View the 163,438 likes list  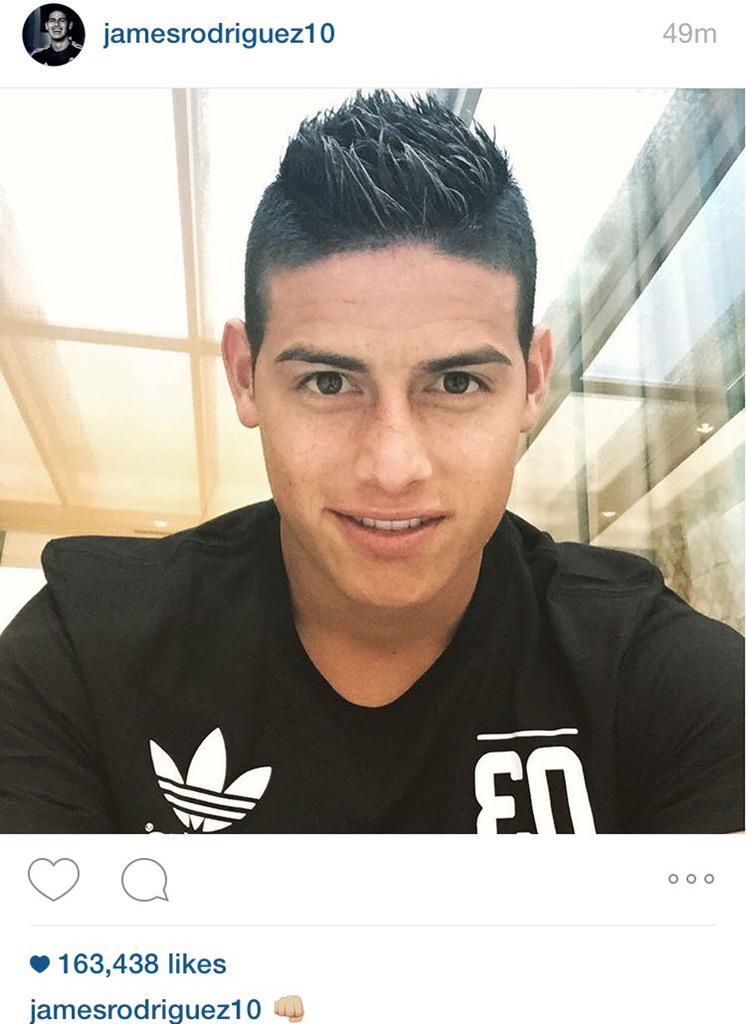[140, 964]
